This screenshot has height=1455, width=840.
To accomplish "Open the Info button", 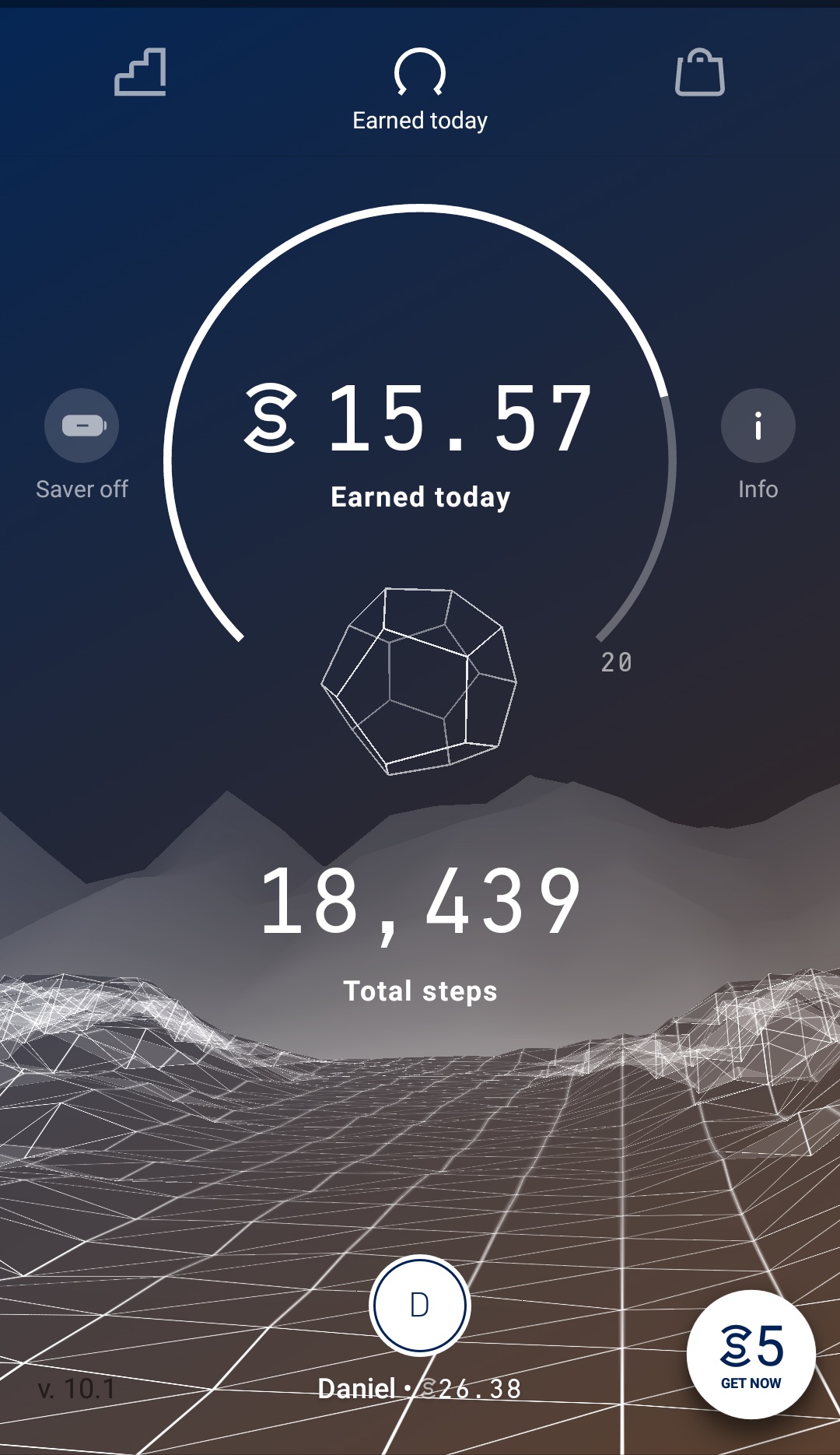I will click(758, 426).
